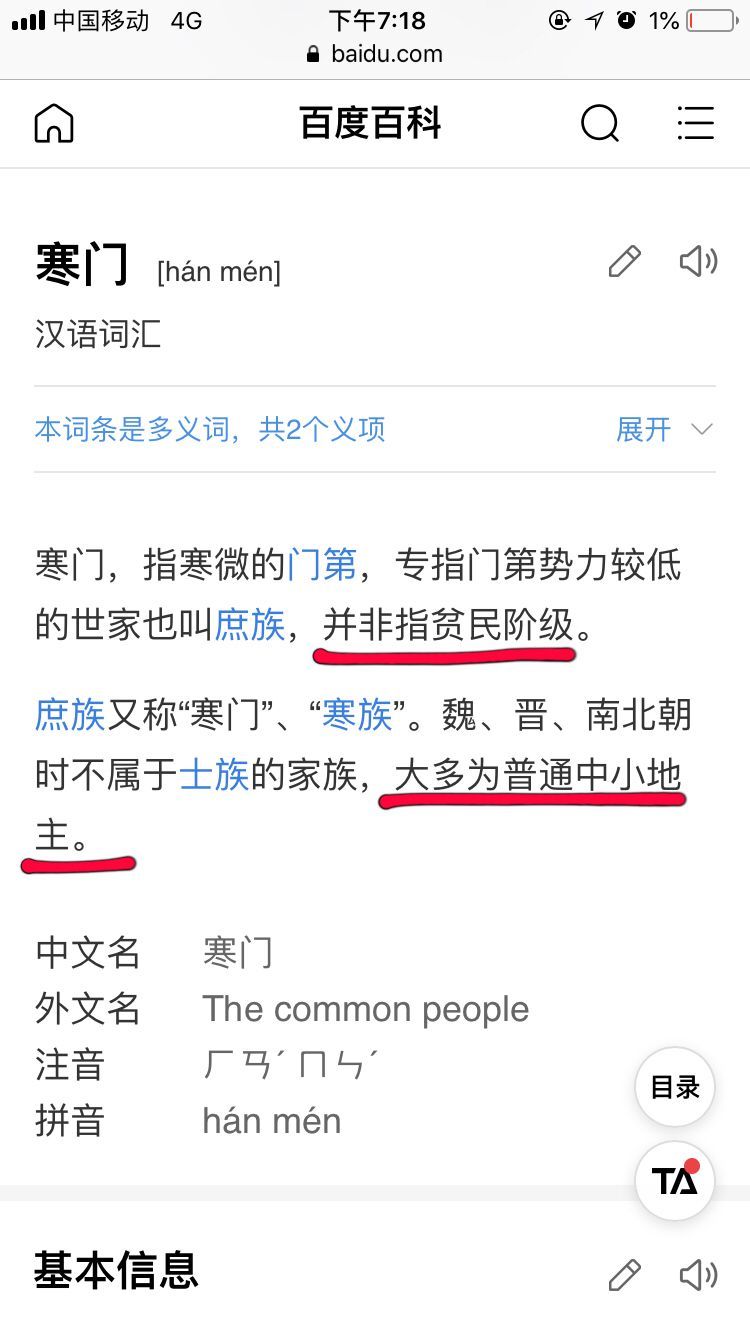
Task: Go to Baidu Baike home page
Action: 54,124
